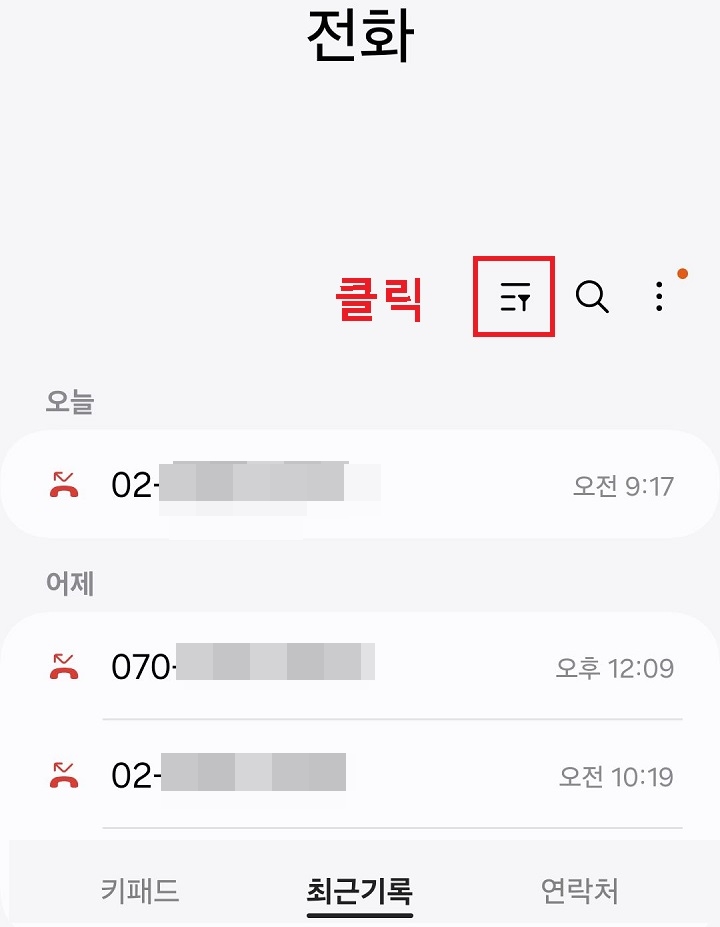Tap the 전화 title at the top
720x927 pixels.
coord(360,33)
